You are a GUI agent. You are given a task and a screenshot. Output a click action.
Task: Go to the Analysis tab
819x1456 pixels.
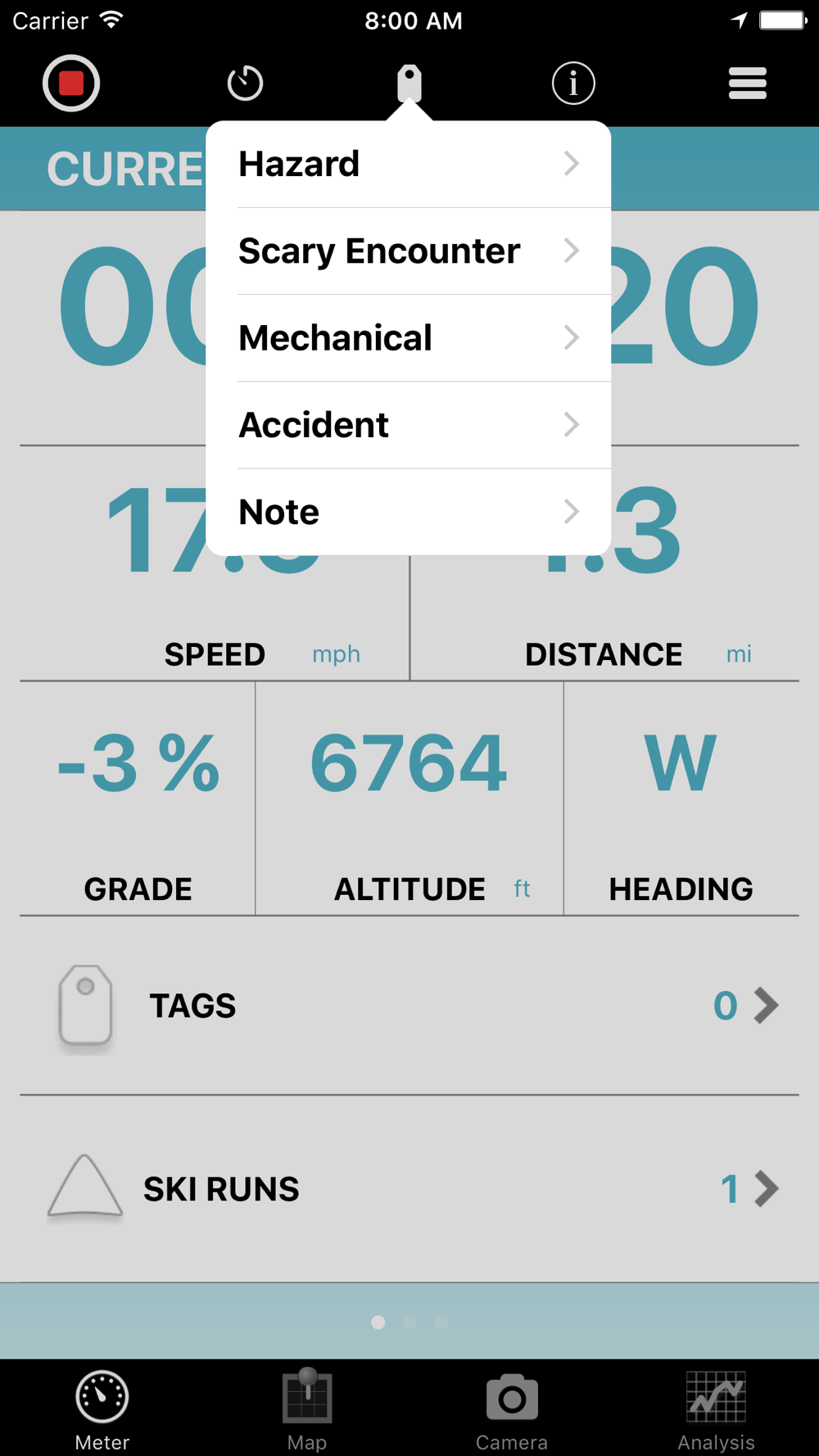717,1409
